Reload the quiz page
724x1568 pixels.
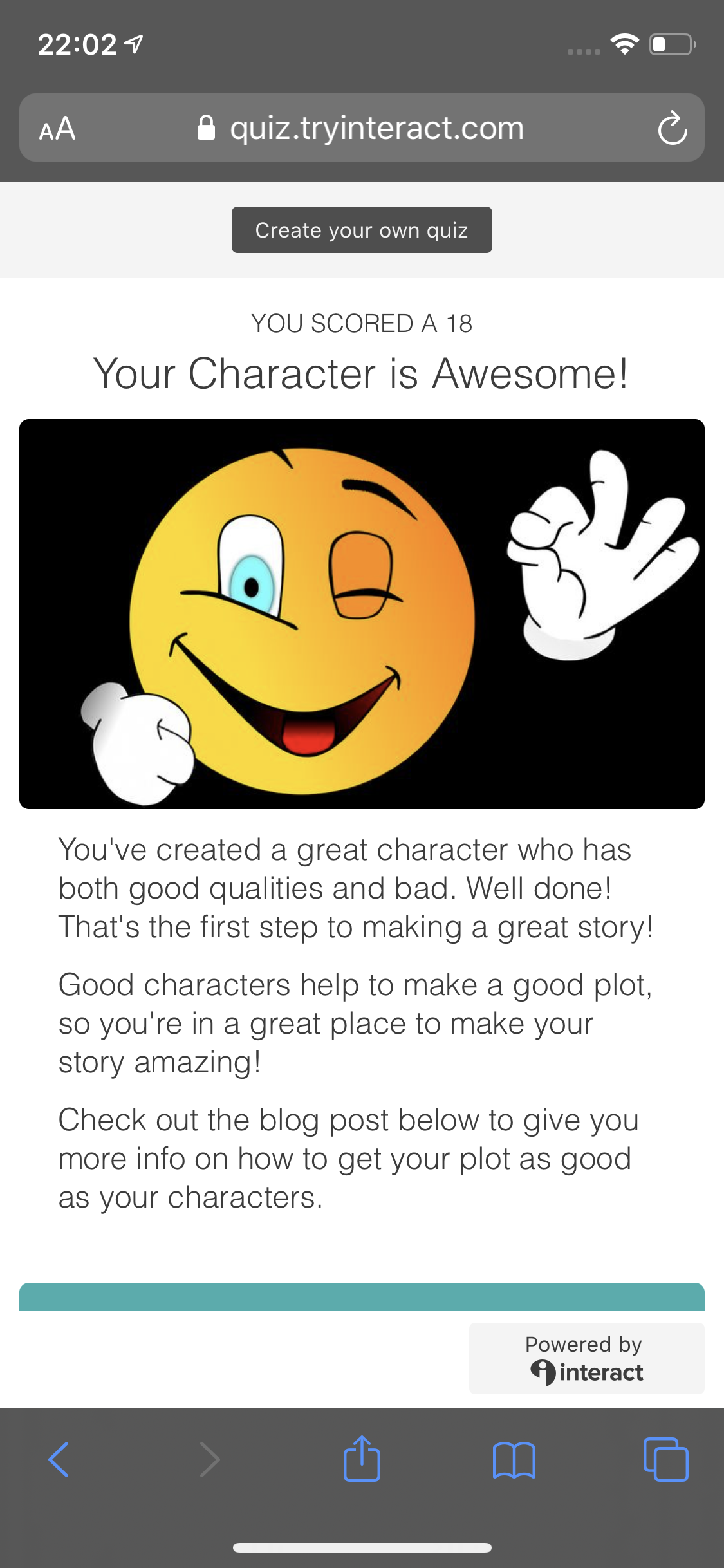[x=672, y=127]
